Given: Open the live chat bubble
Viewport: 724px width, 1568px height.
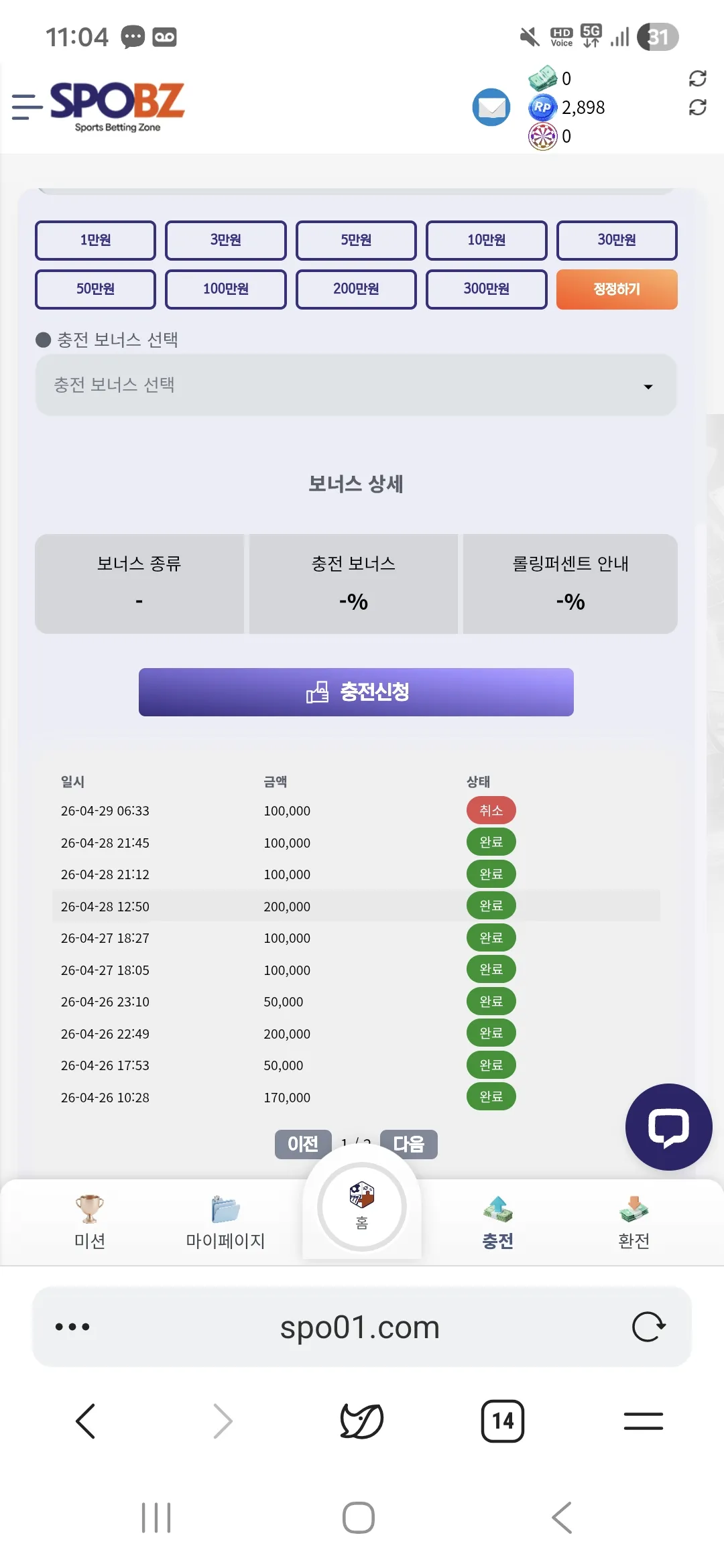Looking at the screenshot, I should click(668, 1126).
